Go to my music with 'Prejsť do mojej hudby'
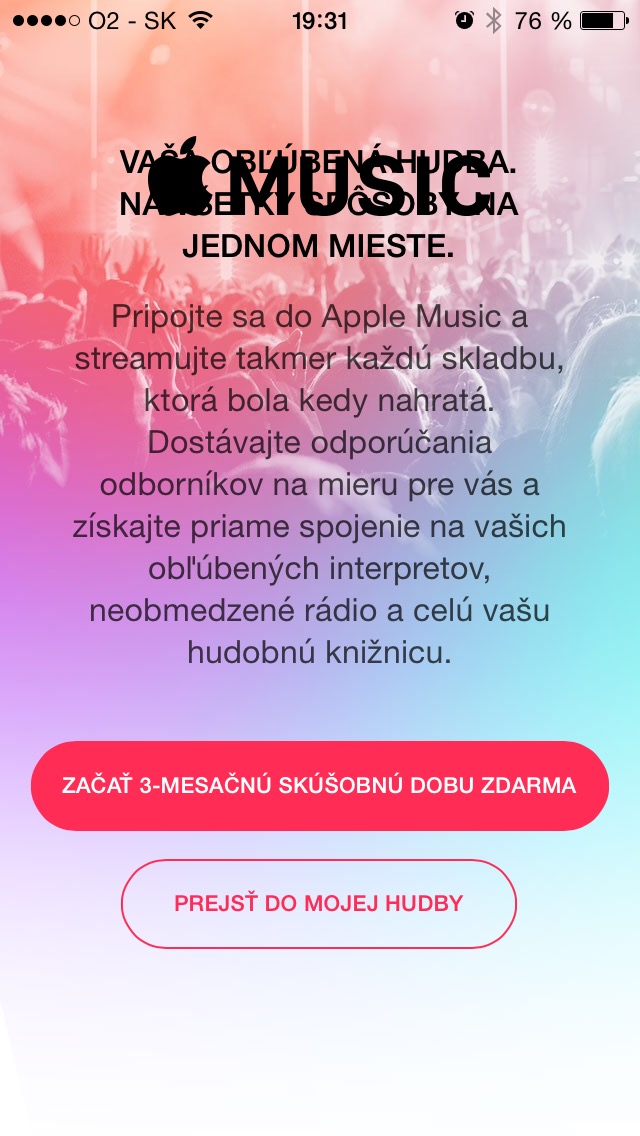This screenshot has height=1136, width=640. tap(319, 903)
